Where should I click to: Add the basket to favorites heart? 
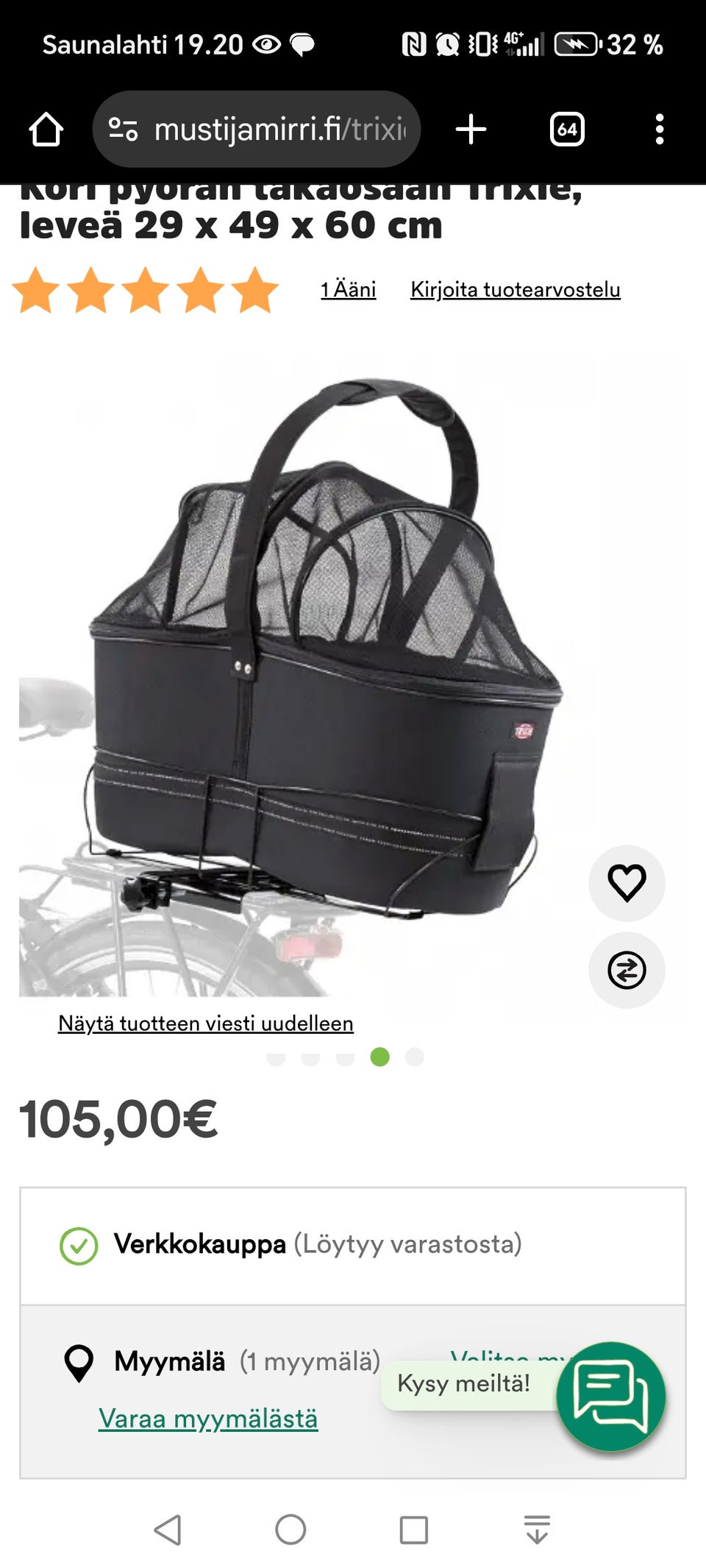627,883
